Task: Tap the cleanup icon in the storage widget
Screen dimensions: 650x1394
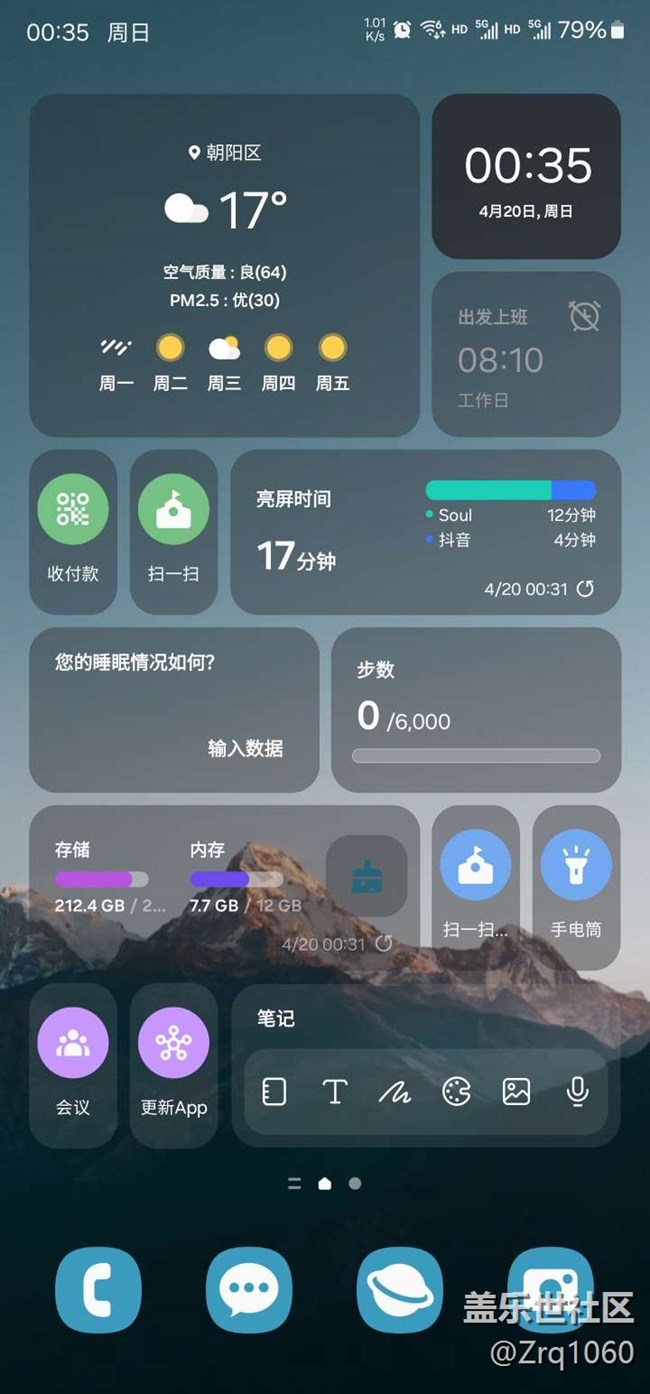Action: coord(366,877)
